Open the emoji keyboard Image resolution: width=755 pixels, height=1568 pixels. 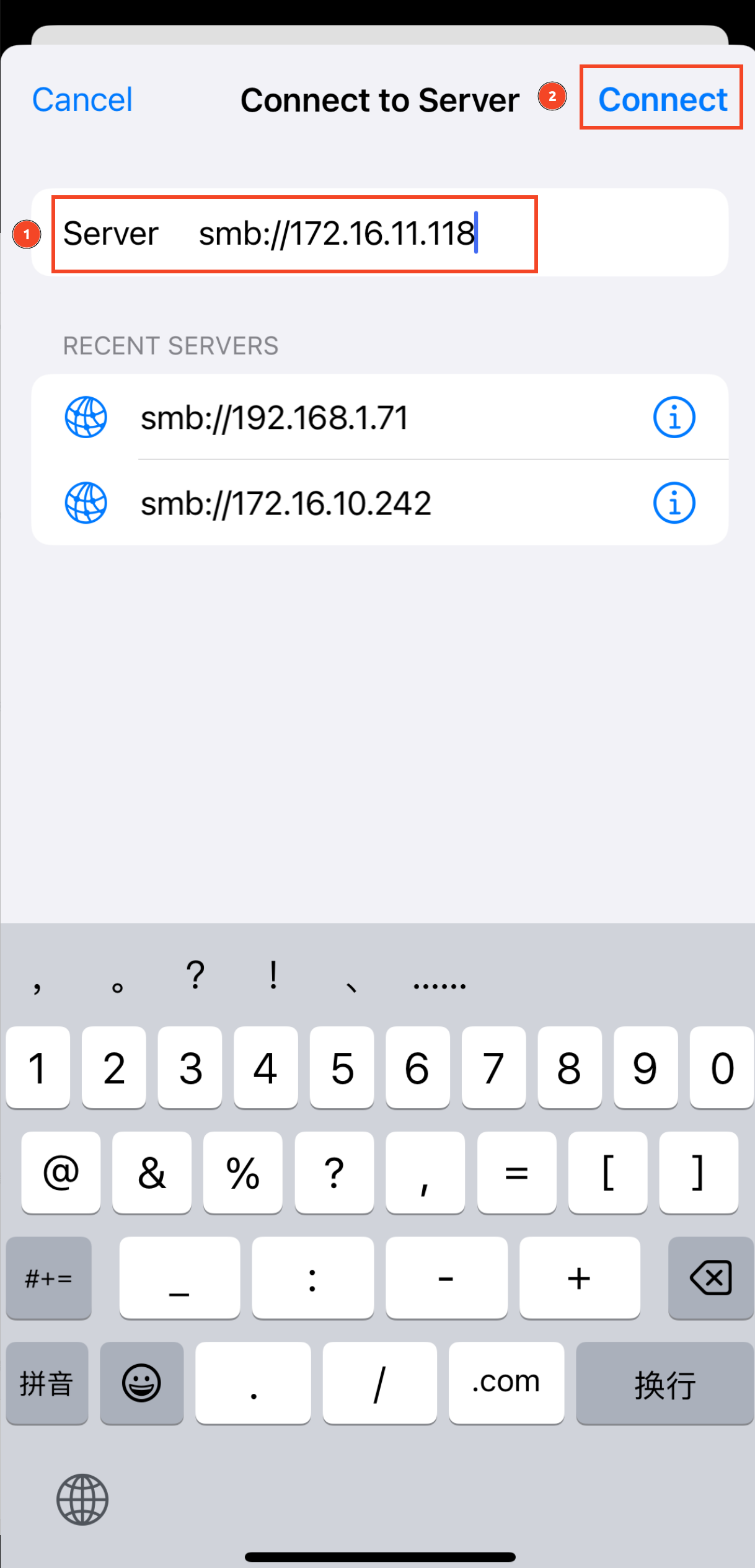click(x=141, y=1383)
